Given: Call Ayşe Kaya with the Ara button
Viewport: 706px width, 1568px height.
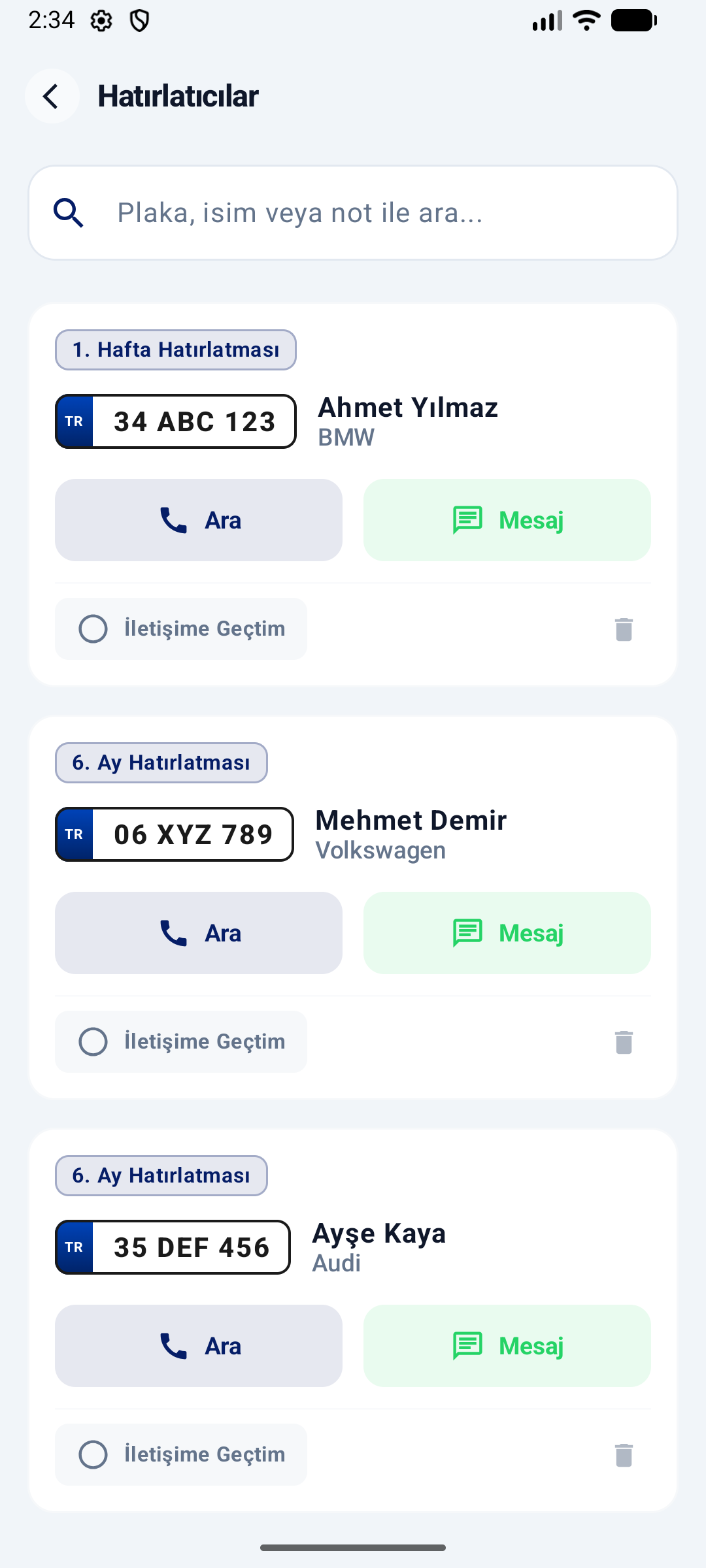Looking at the screenshot, I should tap(199, 1346).
